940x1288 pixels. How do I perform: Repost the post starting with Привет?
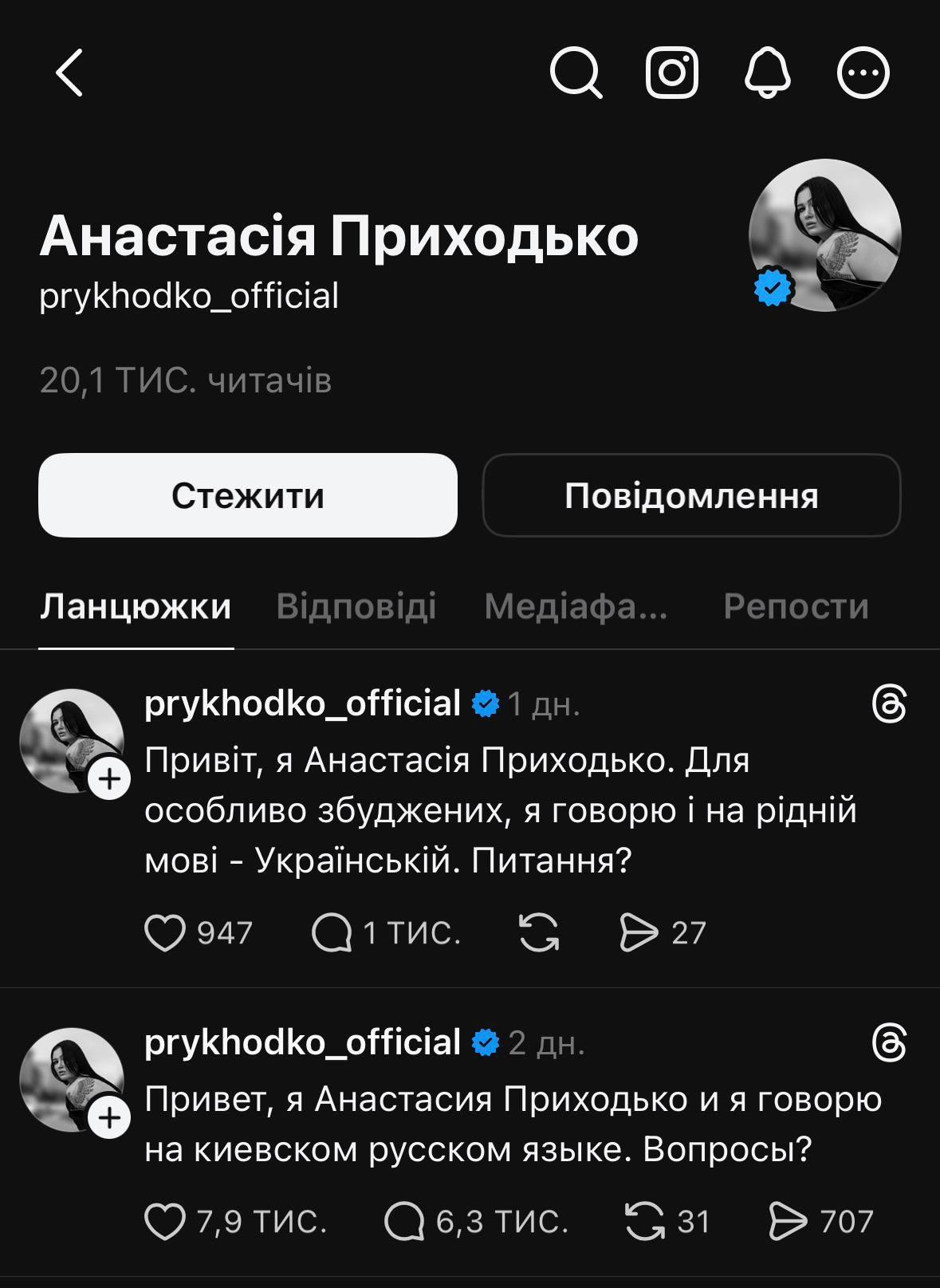[x=644, y=1221]
